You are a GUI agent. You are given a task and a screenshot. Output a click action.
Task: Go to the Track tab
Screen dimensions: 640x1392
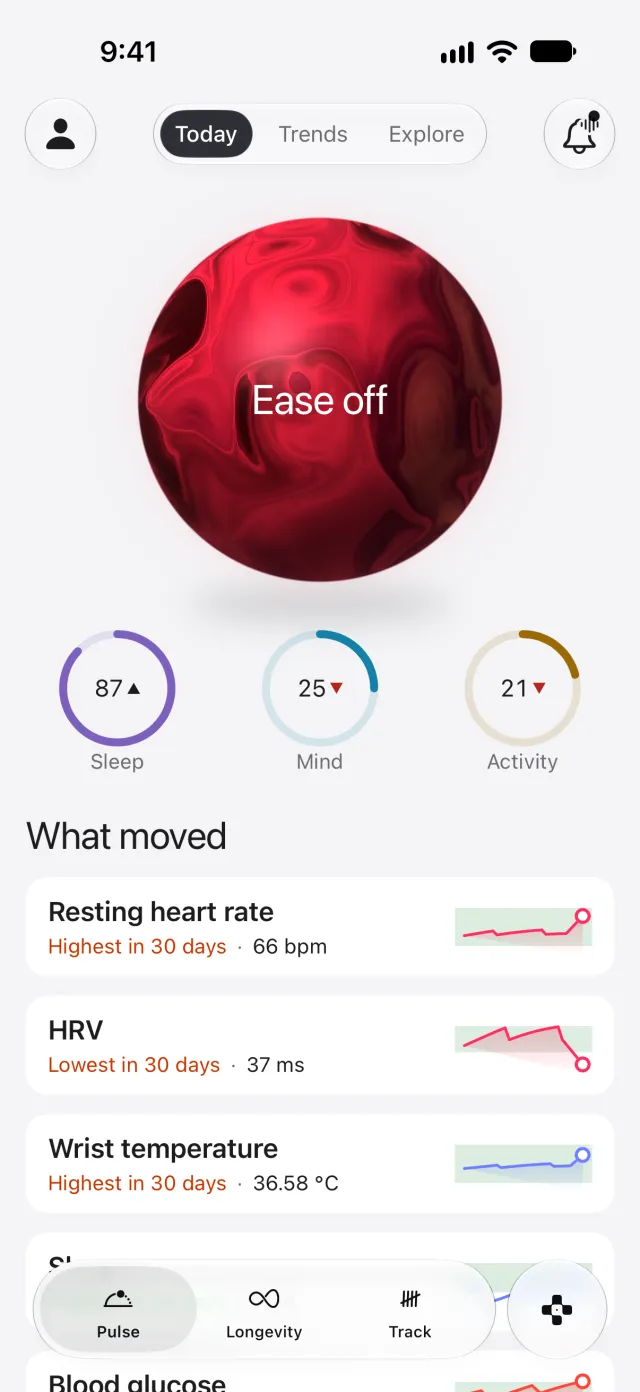pyautogui.click(x=410, y=1312)
